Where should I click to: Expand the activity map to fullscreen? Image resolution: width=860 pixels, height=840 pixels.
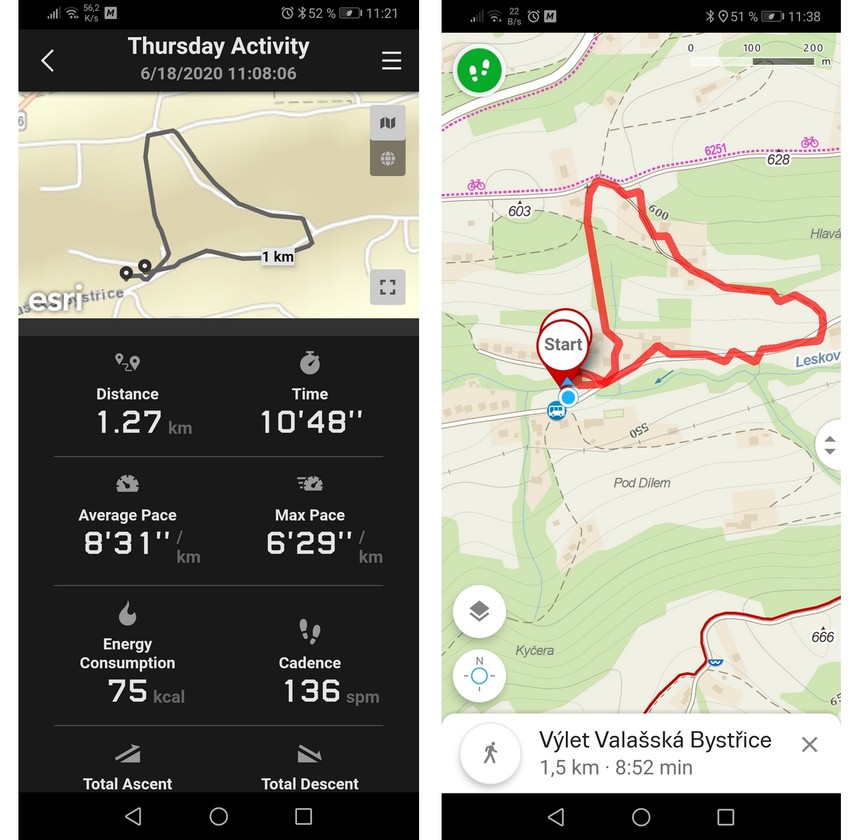pos(388,287)
